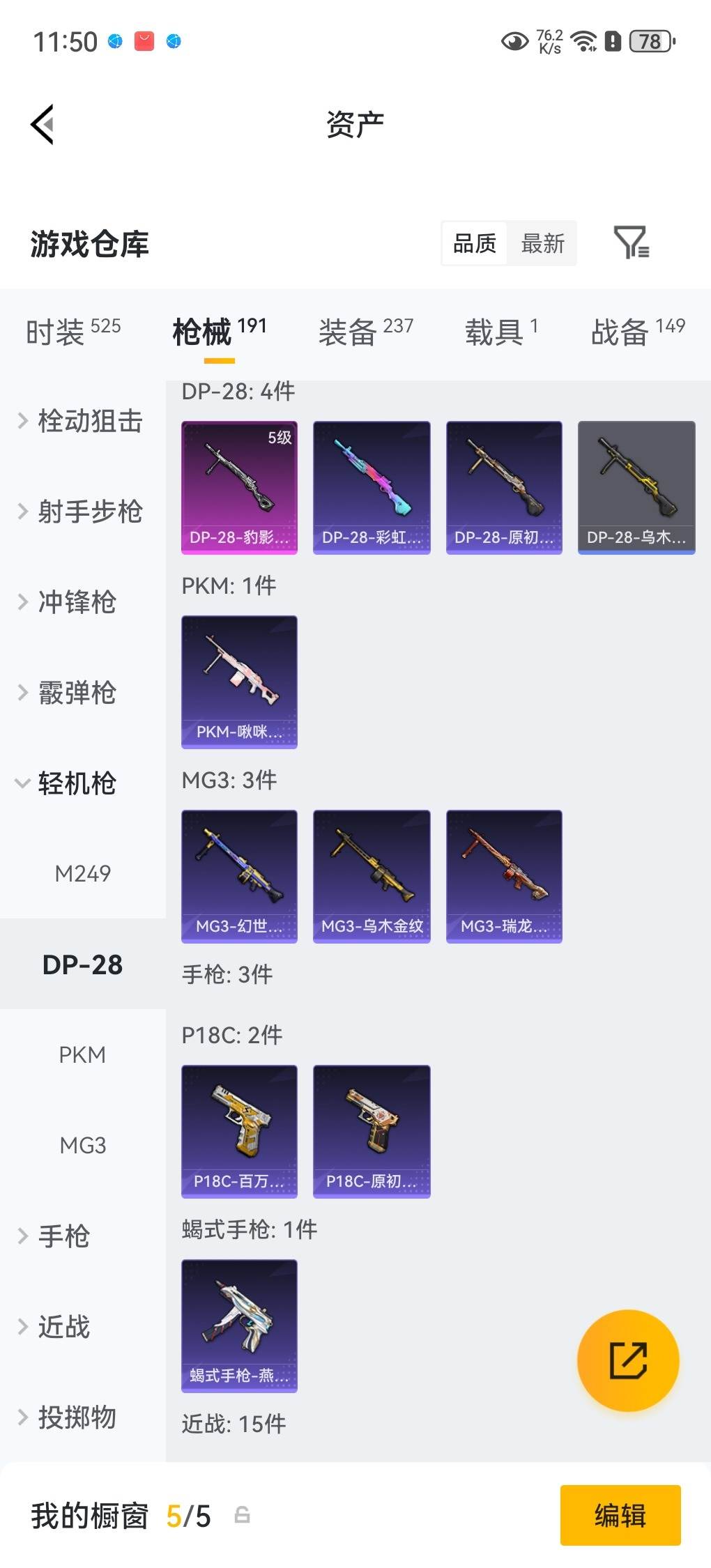Switch to the 载具 tab
The width and height of the screenshot is (711, 1568).
pyautogui.click(x=500, y=332)
